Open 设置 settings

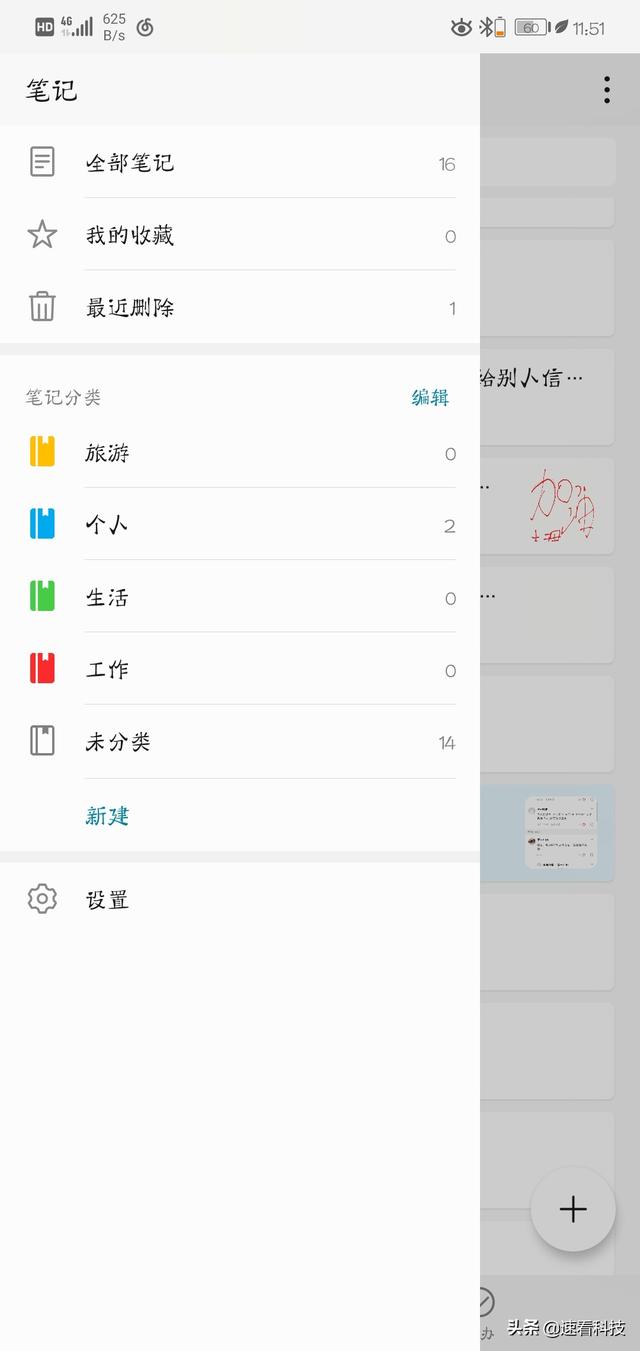[240, 899]
